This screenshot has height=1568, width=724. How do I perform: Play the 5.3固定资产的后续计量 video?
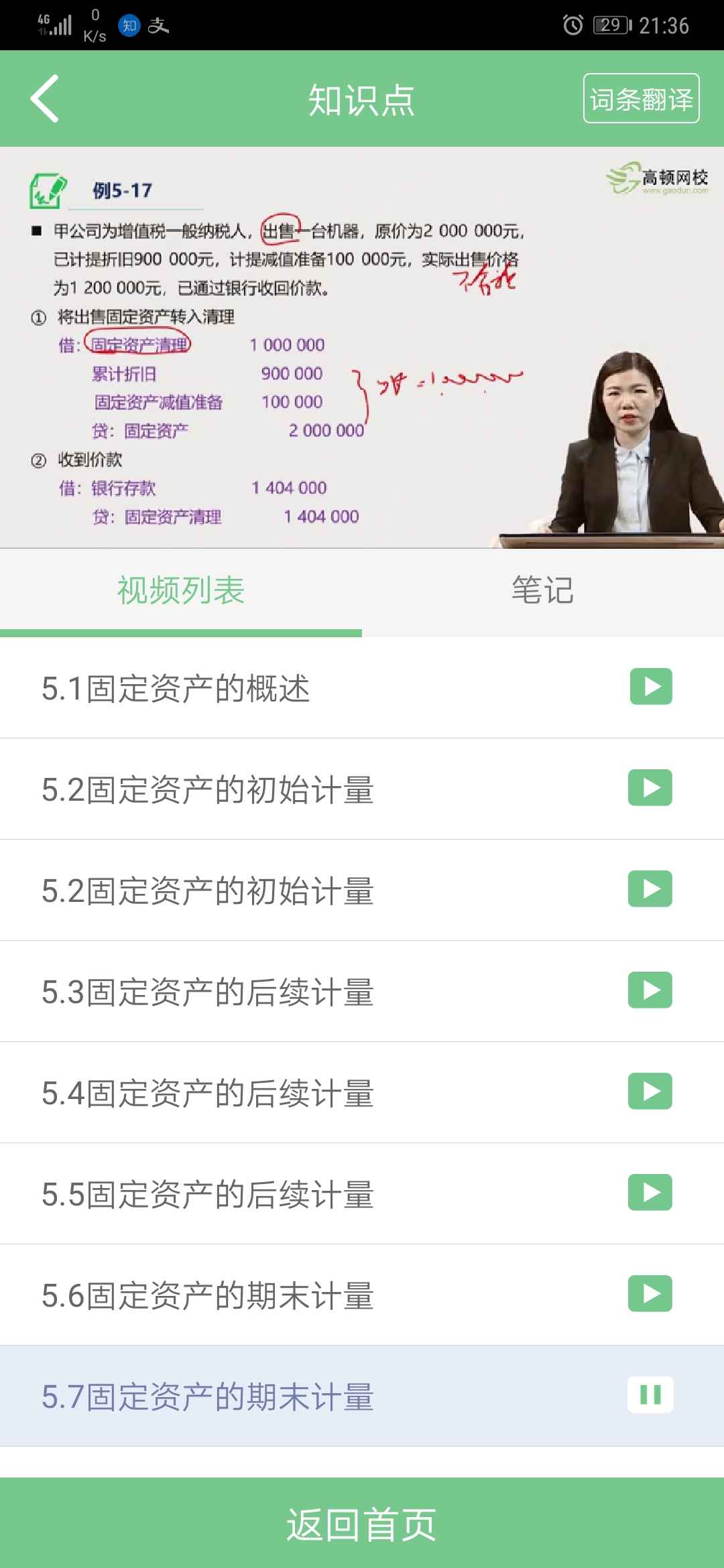pyautogui.click(x=650, y=991)
